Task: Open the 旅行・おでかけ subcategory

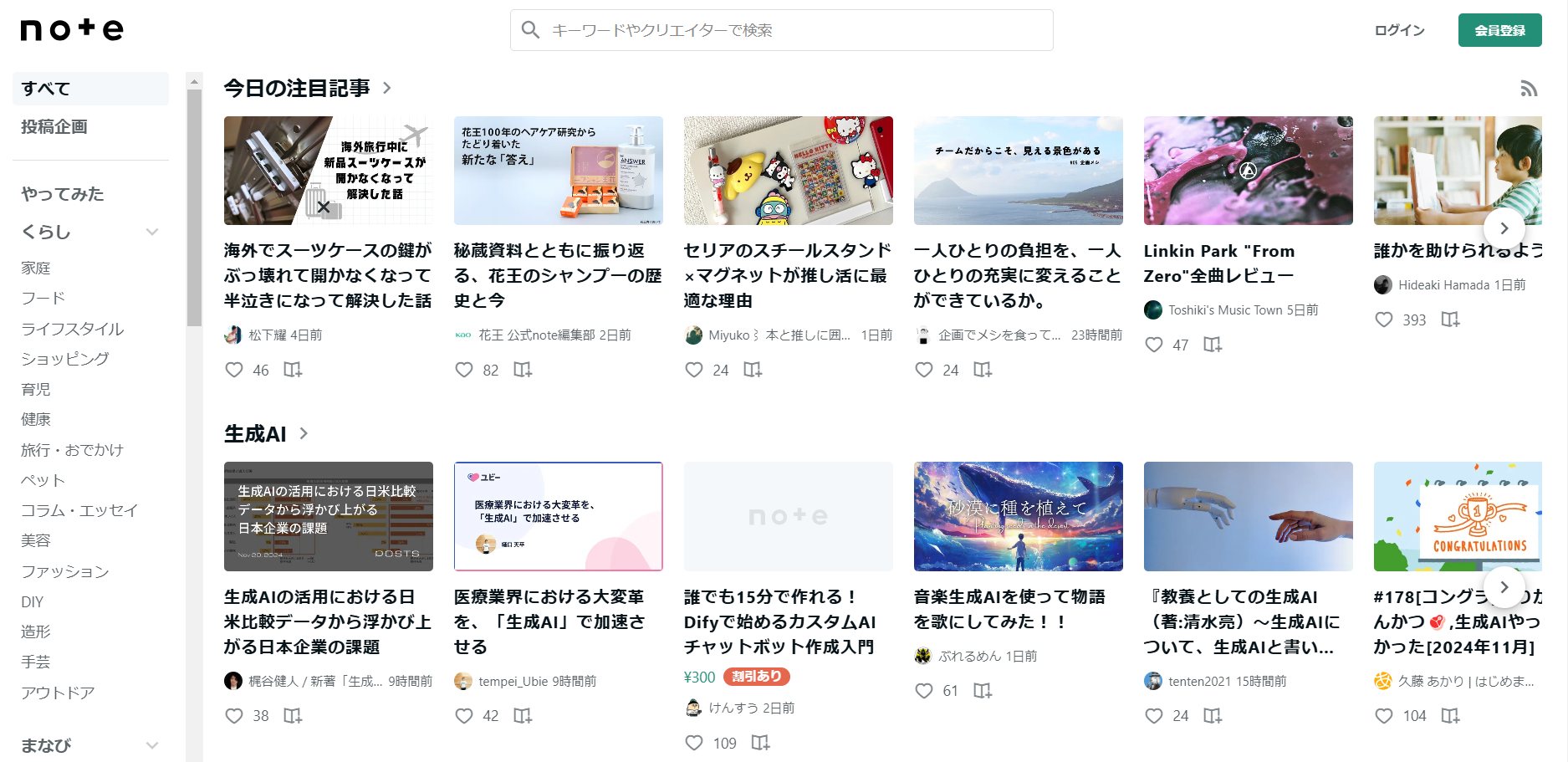Action: (x=72, y=450)
